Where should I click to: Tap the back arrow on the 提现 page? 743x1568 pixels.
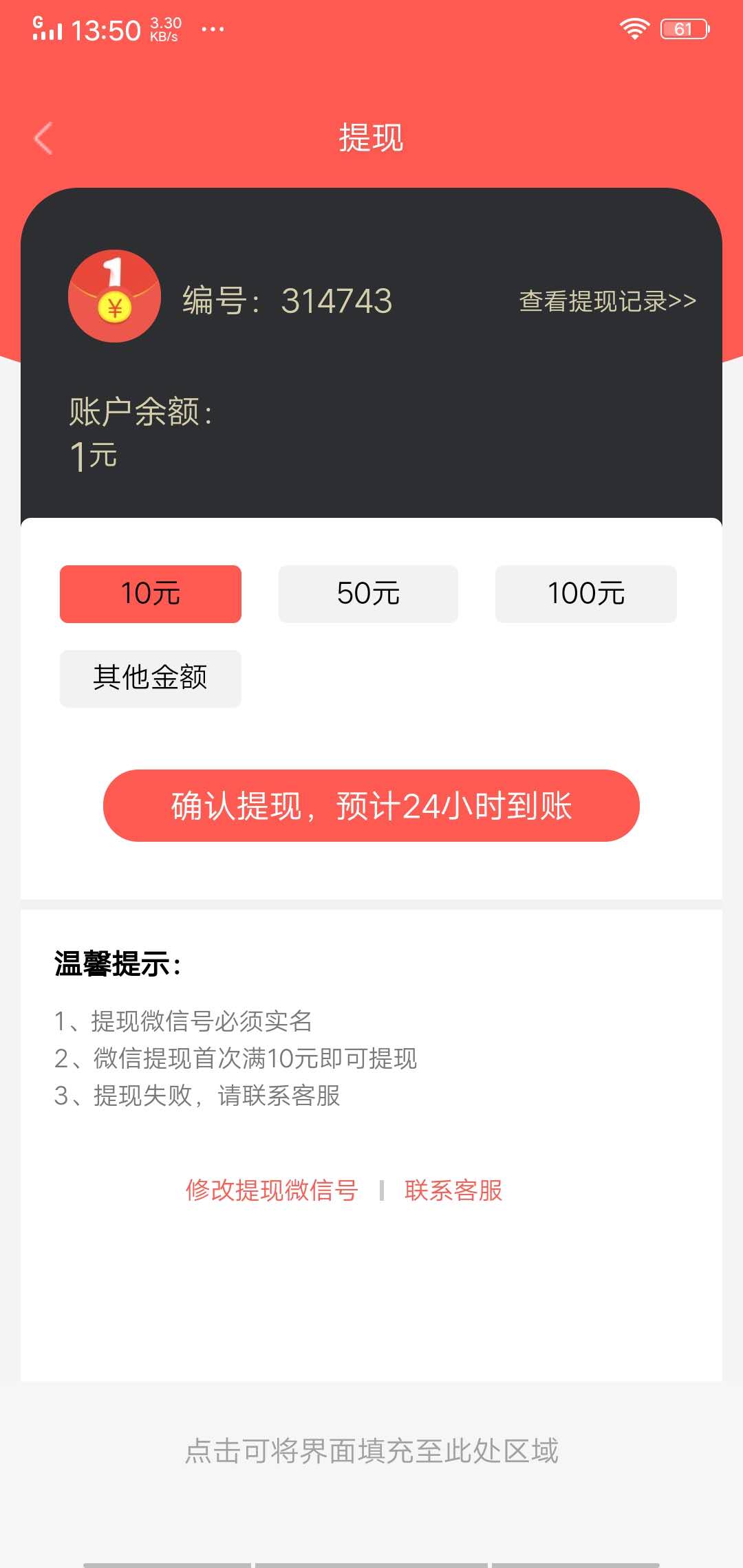click(43, 138)
